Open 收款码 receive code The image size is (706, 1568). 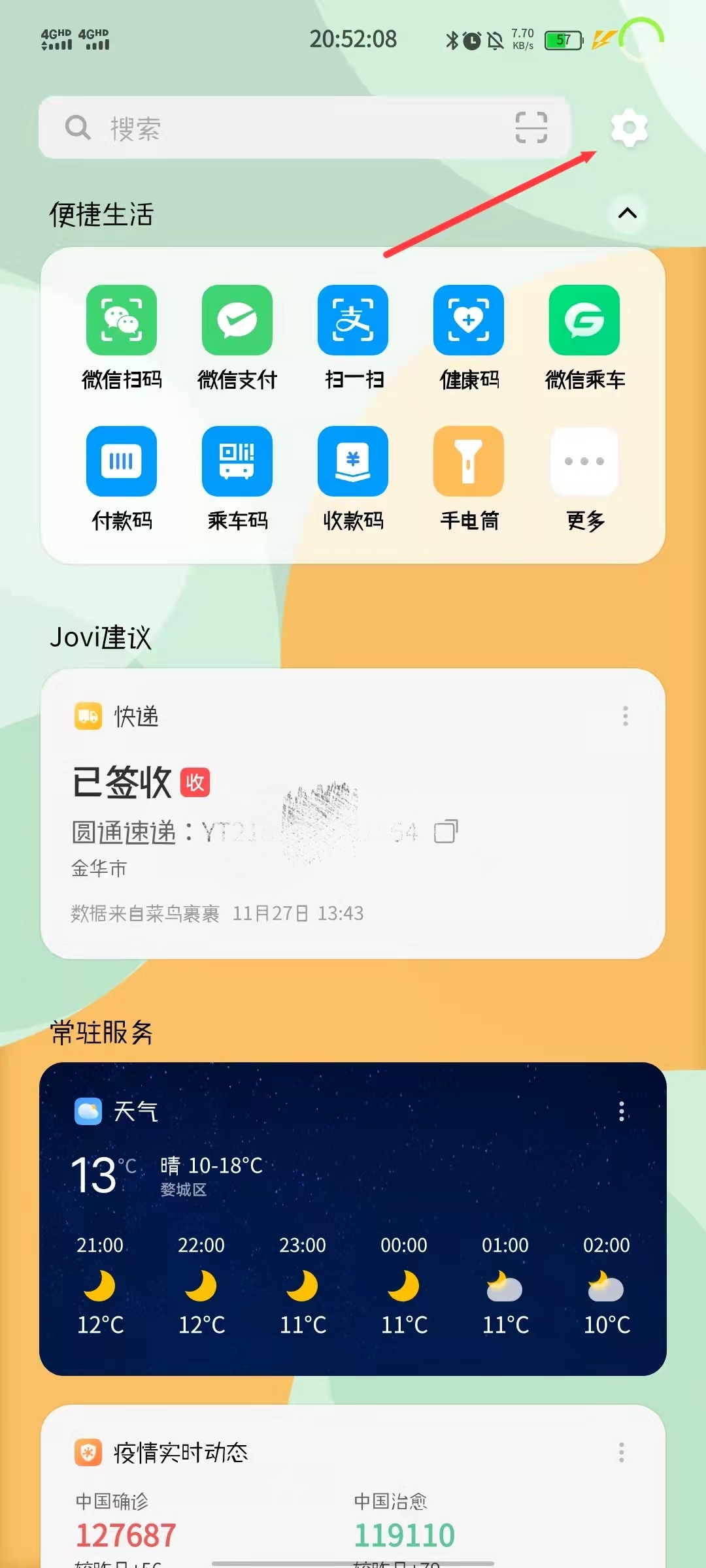[353, 461]
